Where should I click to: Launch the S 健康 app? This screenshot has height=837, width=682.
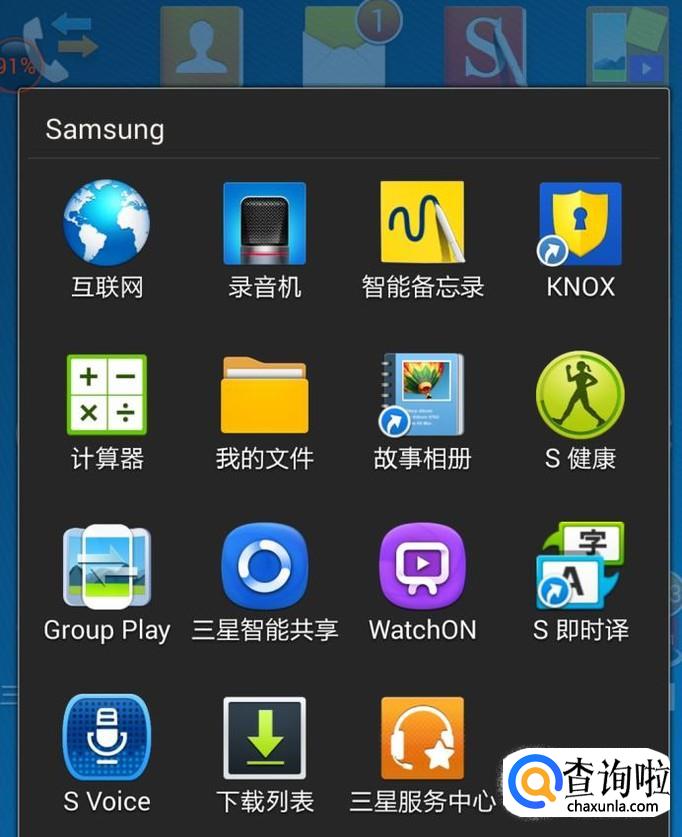580,395
